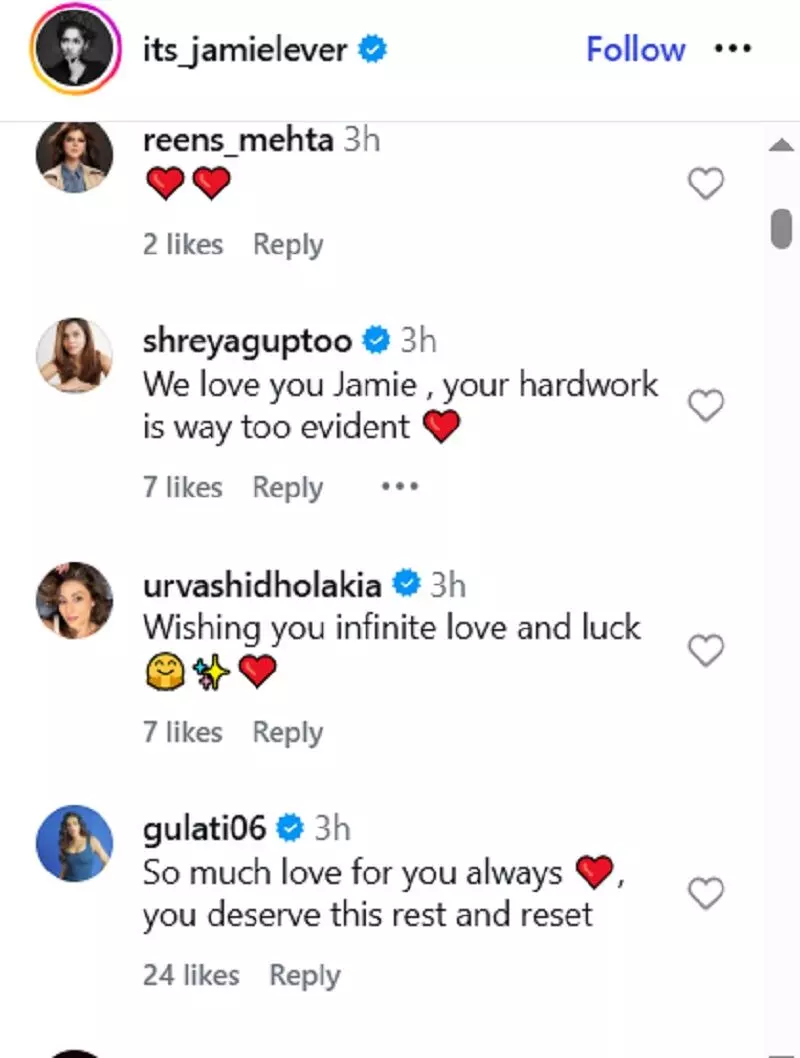The height and width of the screenshot is (1058, 800).
Task: Like urvashidholakia's comment
Action: pyautogui.click(x=706, y=651)
